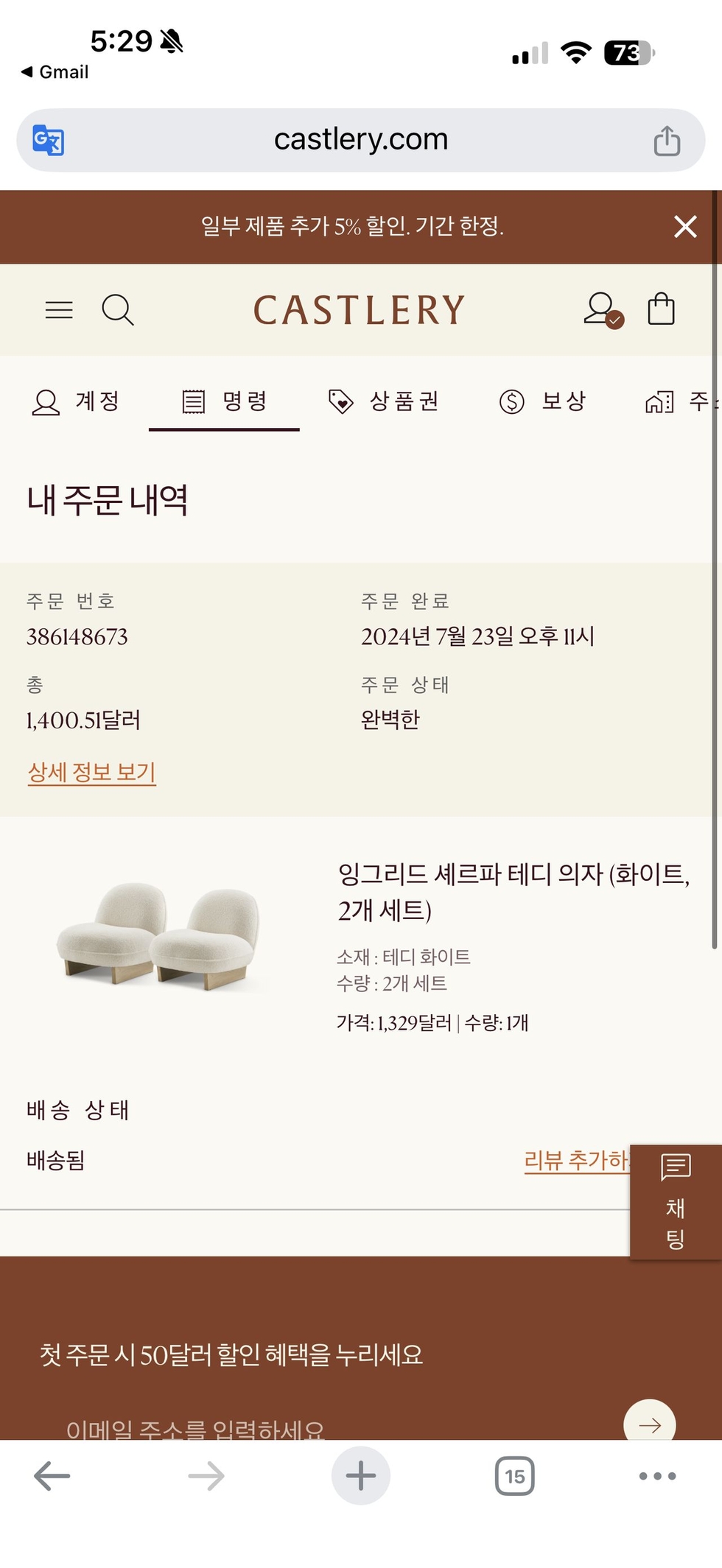Dismiss the 5% 할인 promo banner
Viewport: 722px width, 1568px height.
click(685, 227)
